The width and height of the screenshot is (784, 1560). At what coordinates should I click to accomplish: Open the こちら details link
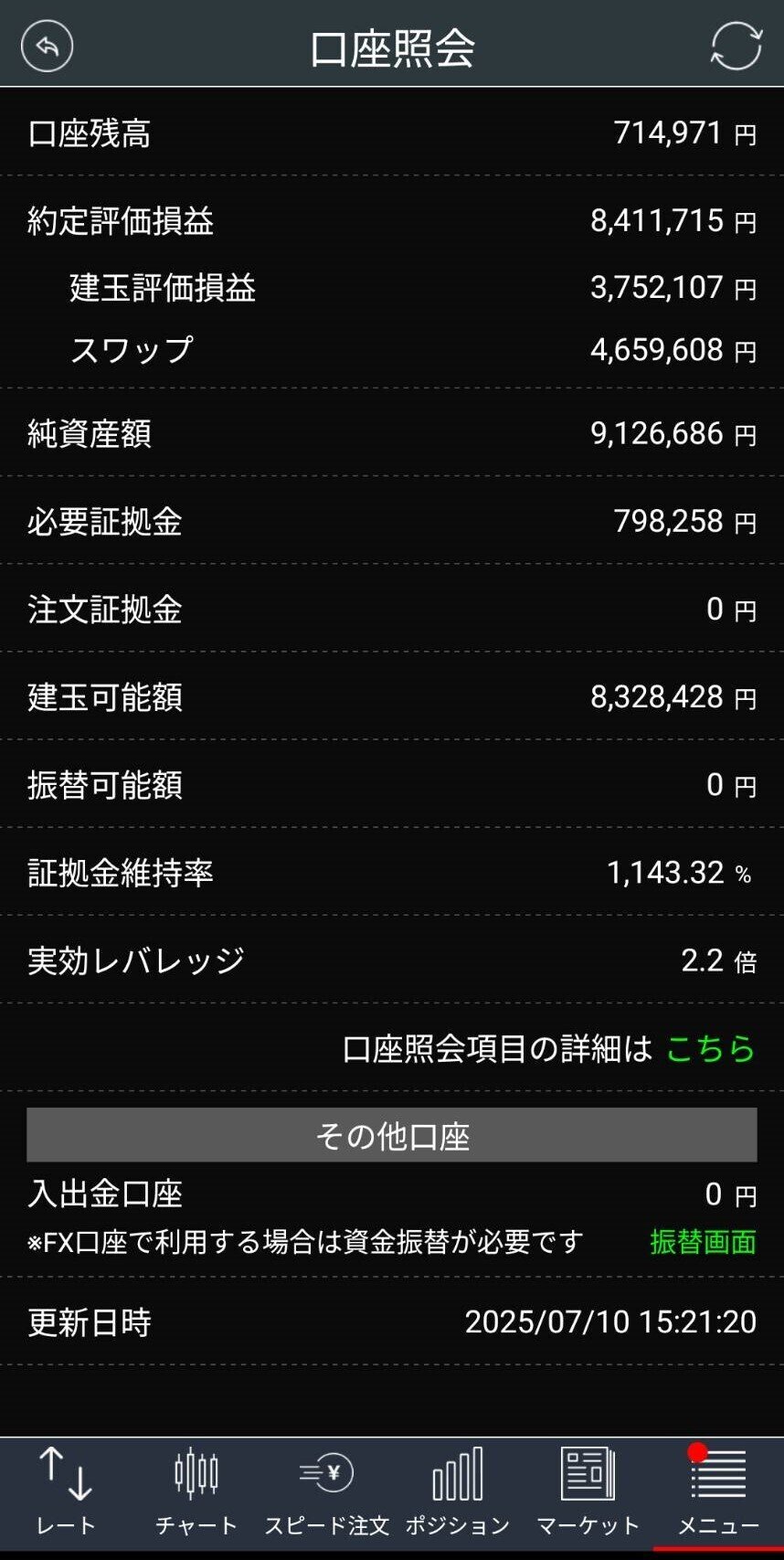[711, 1048]
